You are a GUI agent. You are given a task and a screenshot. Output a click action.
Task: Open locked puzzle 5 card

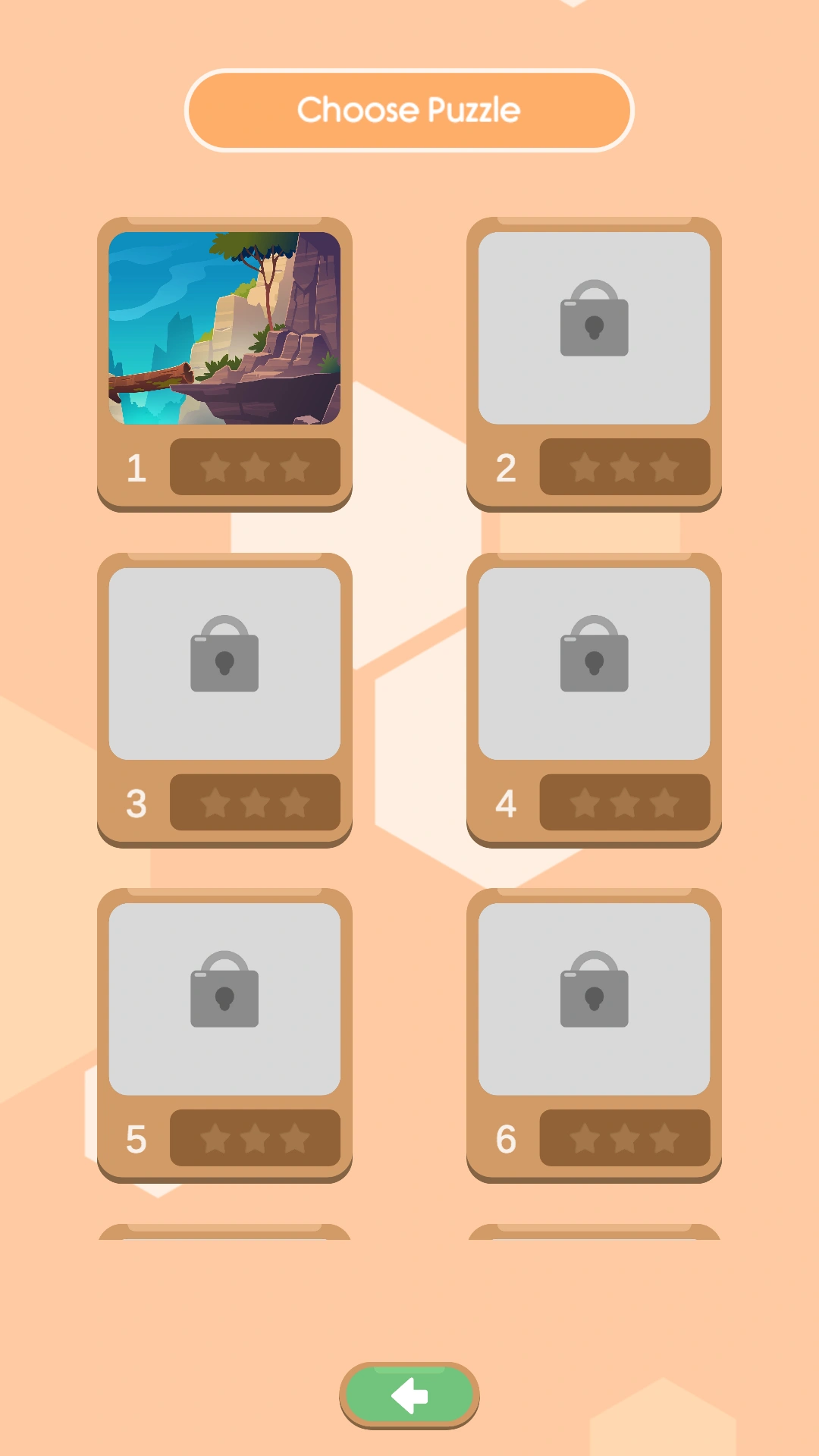[224, 999]
